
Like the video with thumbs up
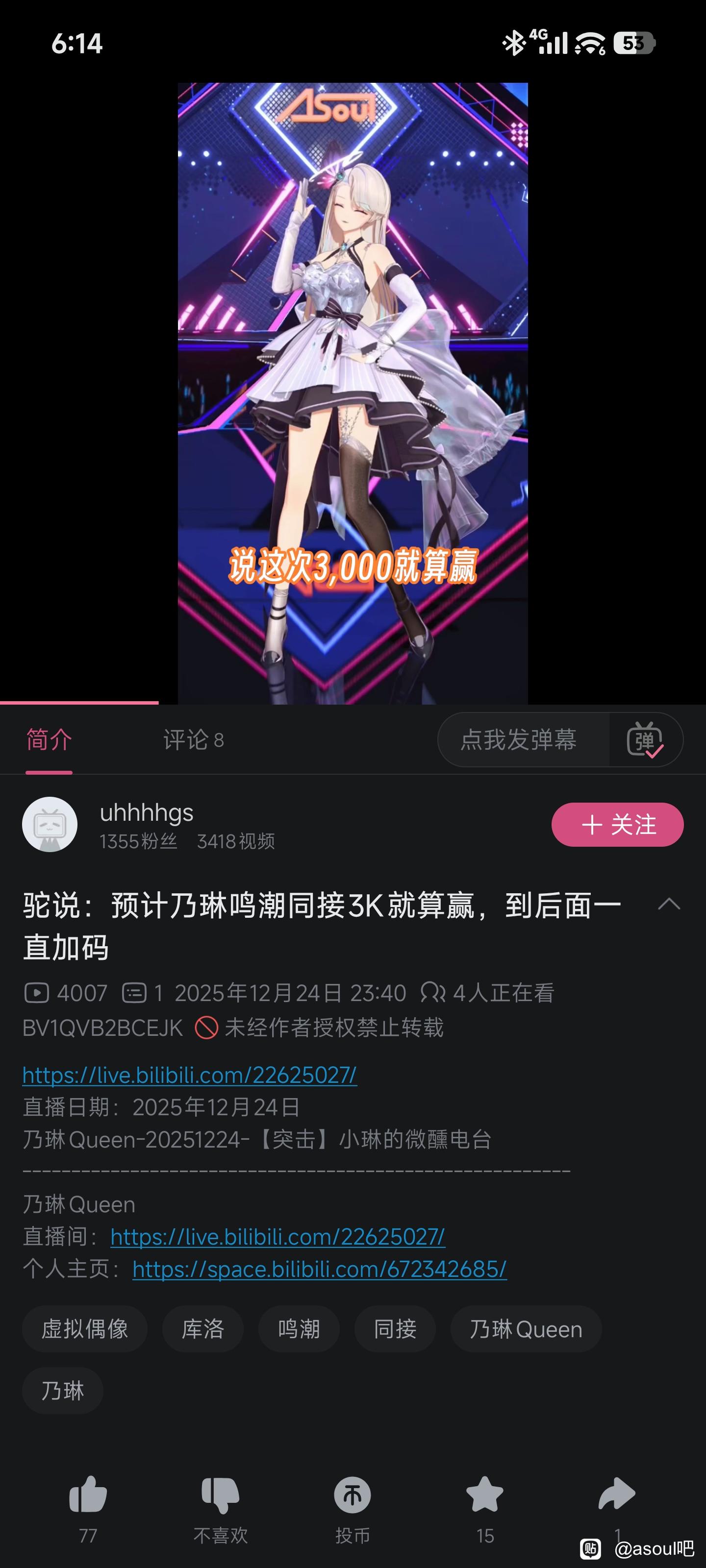pos(88,1495)
